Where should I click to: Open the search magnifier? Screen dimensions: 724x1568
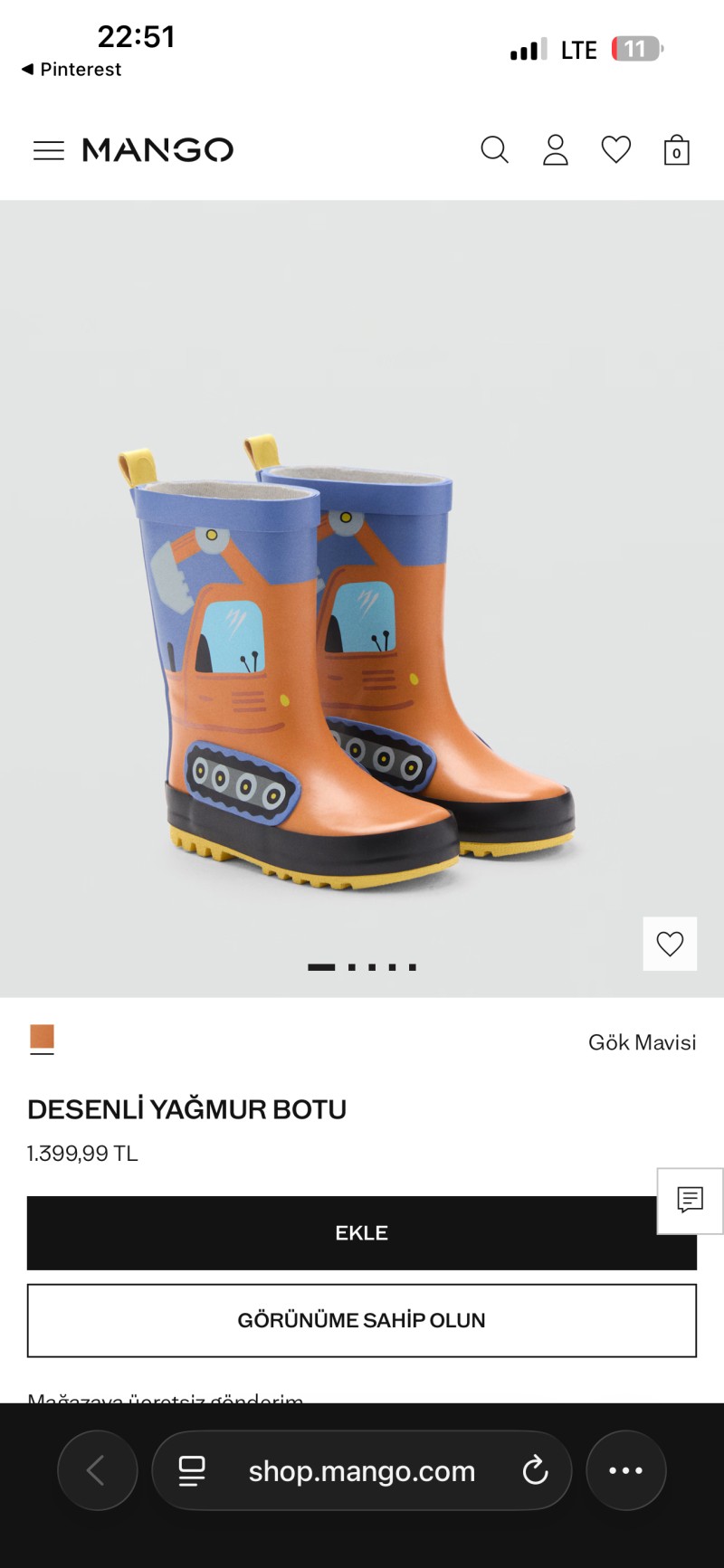pos(494,149)
